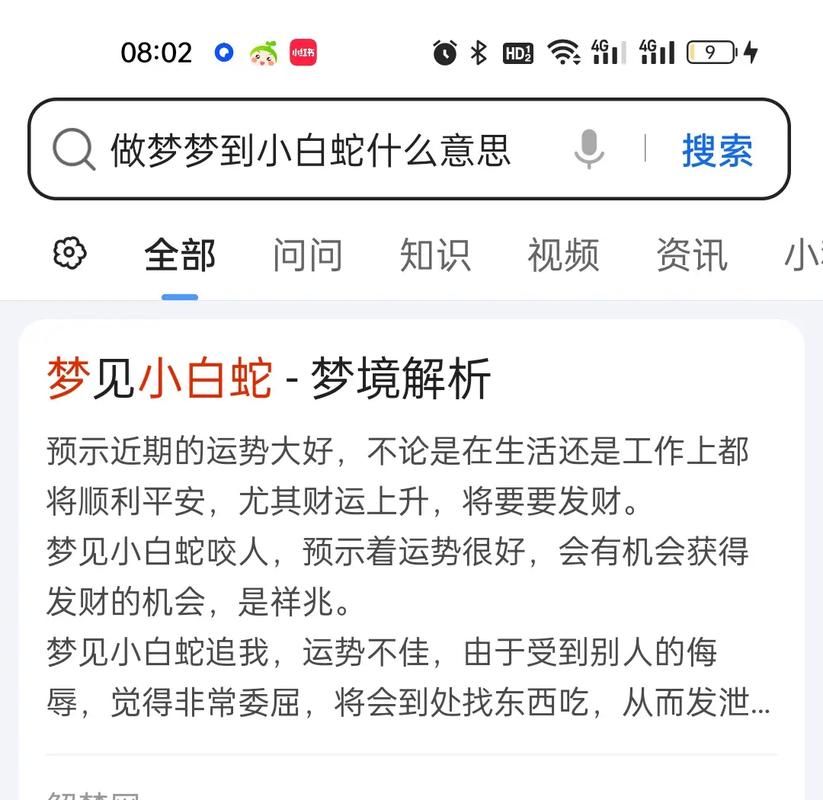Open the search settings gear icon
This screenshot has height=800, width=823.
point(69,254)
